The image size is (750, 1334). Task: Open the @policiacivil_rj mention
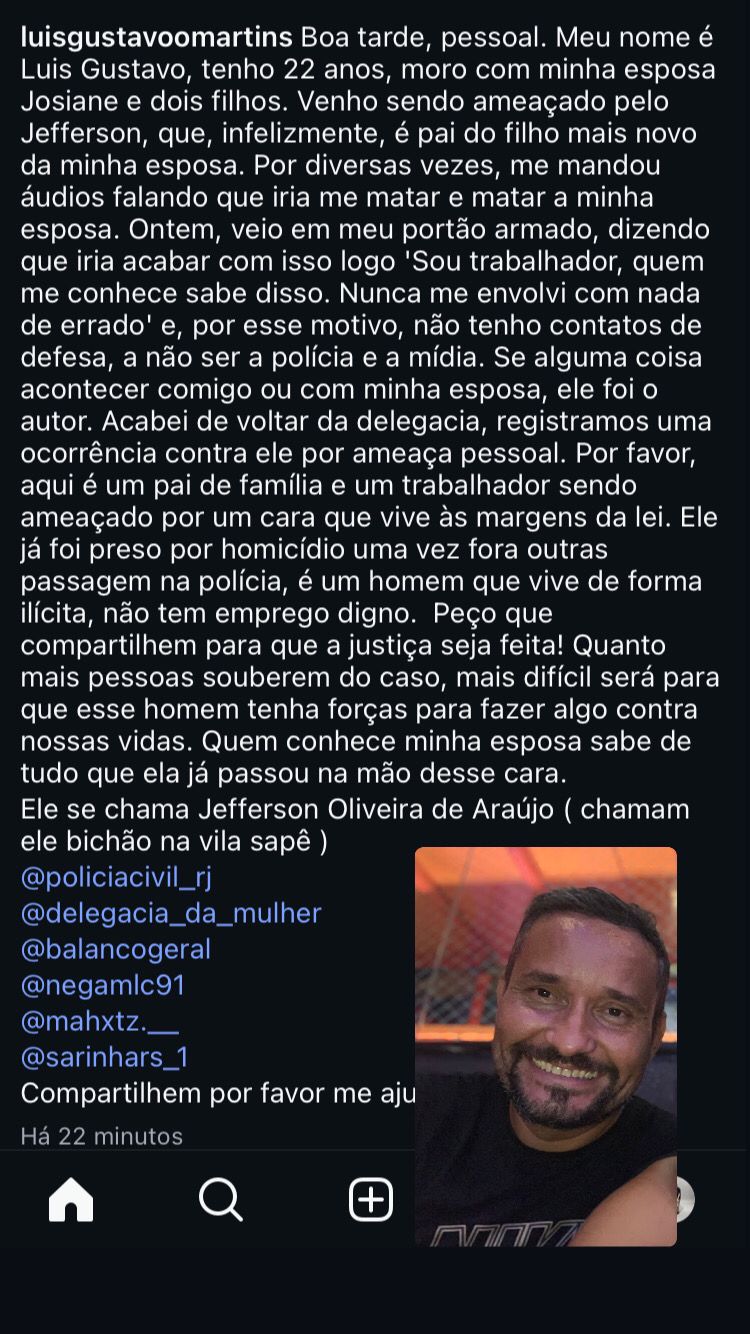[x=116, y=877]
